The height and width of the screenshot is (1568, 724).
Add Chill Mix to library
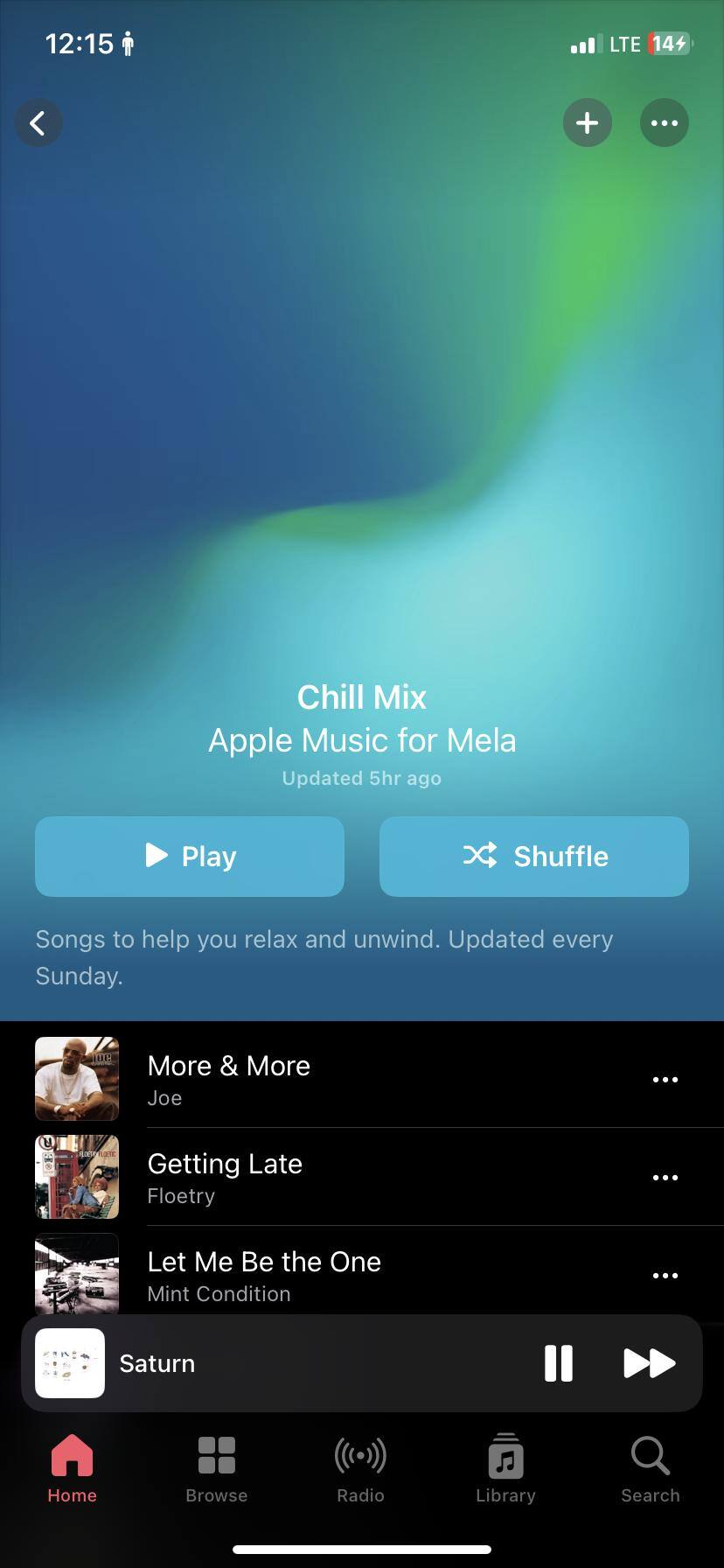pos(587,123)
